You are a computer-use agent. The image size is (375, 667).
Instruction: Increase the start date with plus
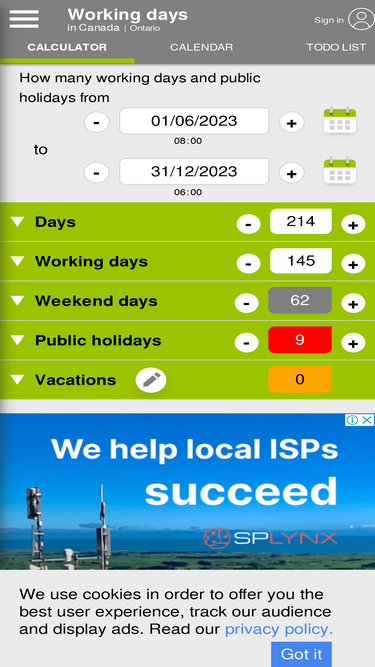[x=292, y=123]
